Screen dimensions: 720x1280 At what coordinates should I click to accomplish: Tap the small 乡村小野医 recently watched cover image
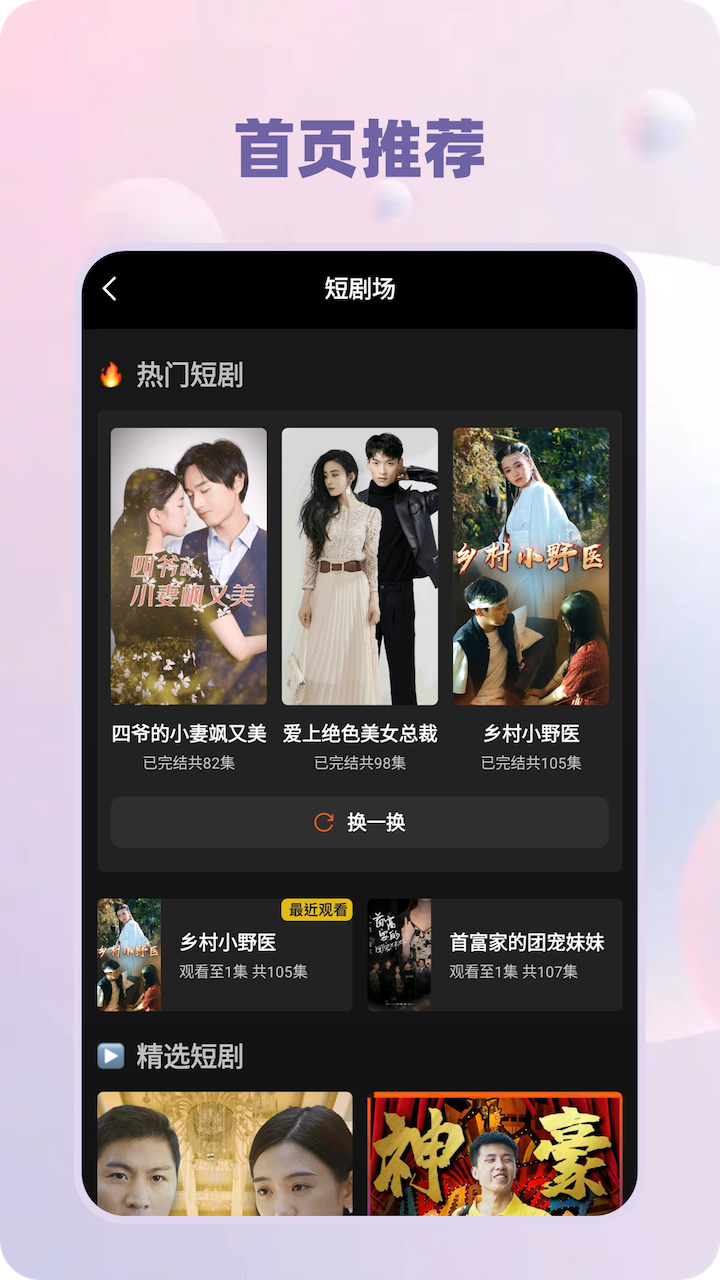pyautogui.click(x=131, y=954)
